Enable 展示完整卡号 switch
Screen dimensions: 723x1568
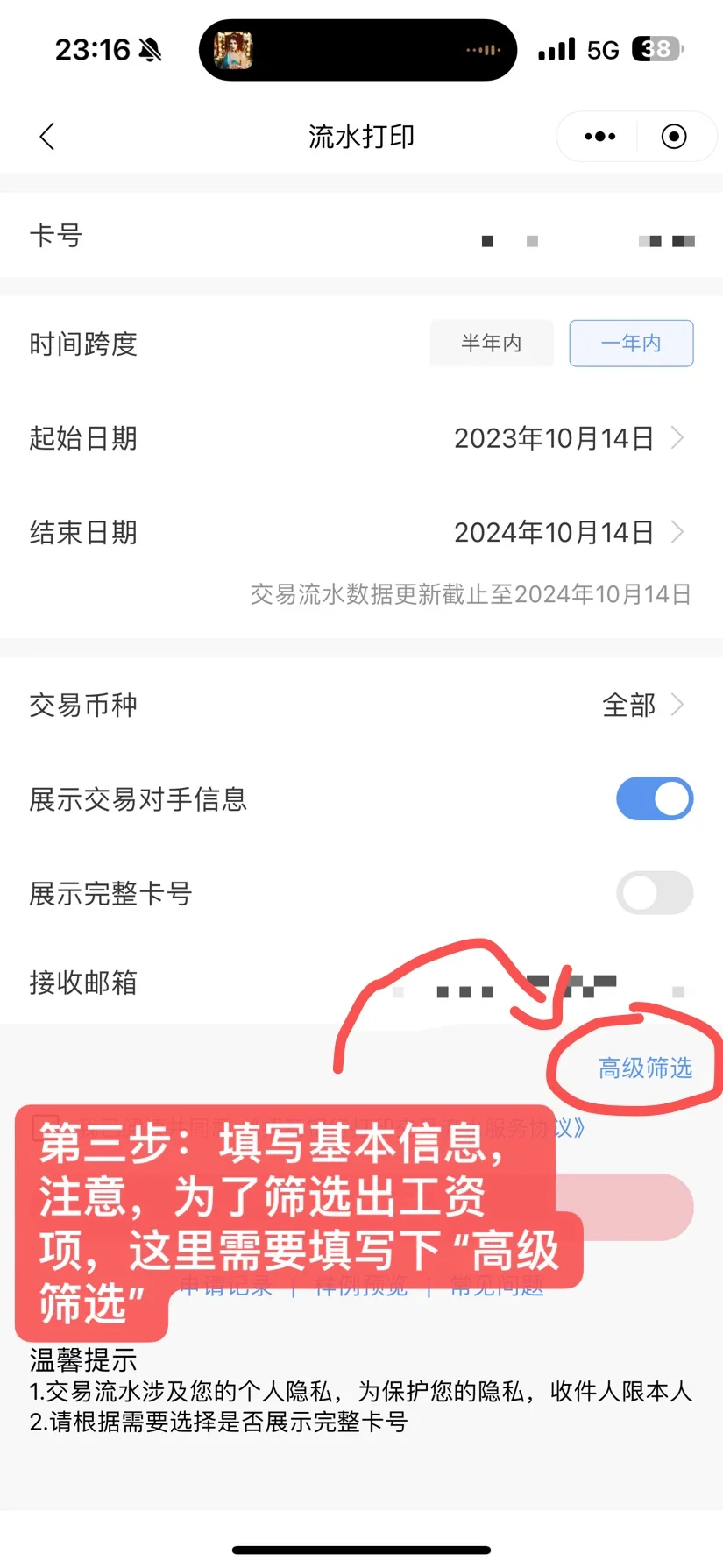[655, 893]
